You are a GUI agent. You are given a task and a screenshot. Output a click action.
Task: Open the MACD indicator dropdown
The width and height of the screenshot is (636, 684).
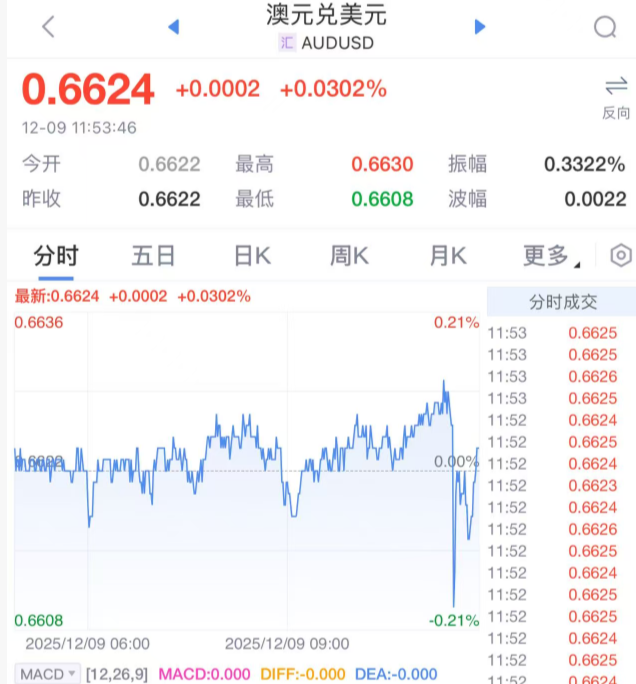(x=48, y=674)
